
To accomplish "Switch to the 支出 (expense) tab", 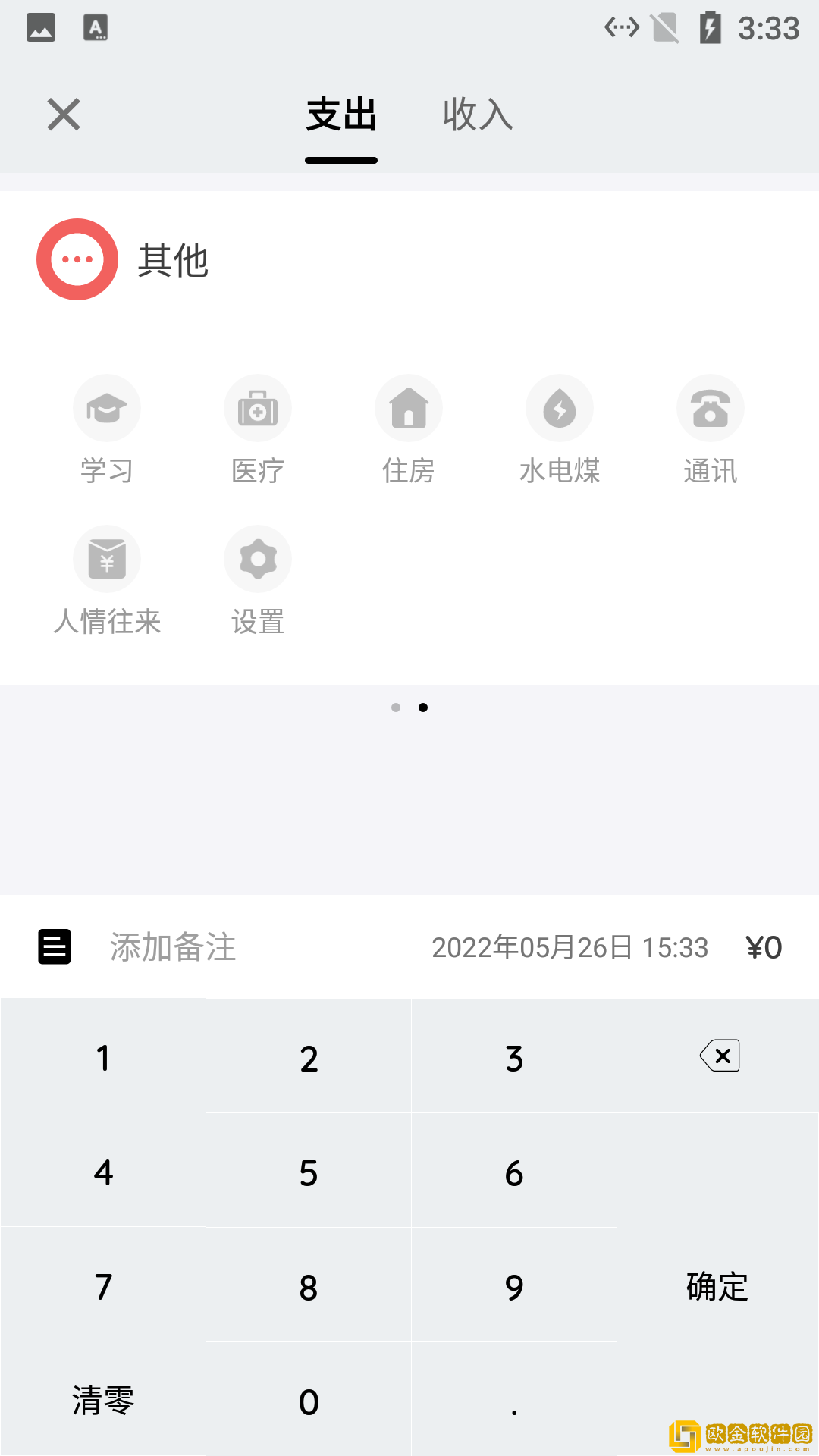I will tap(340, 115).
